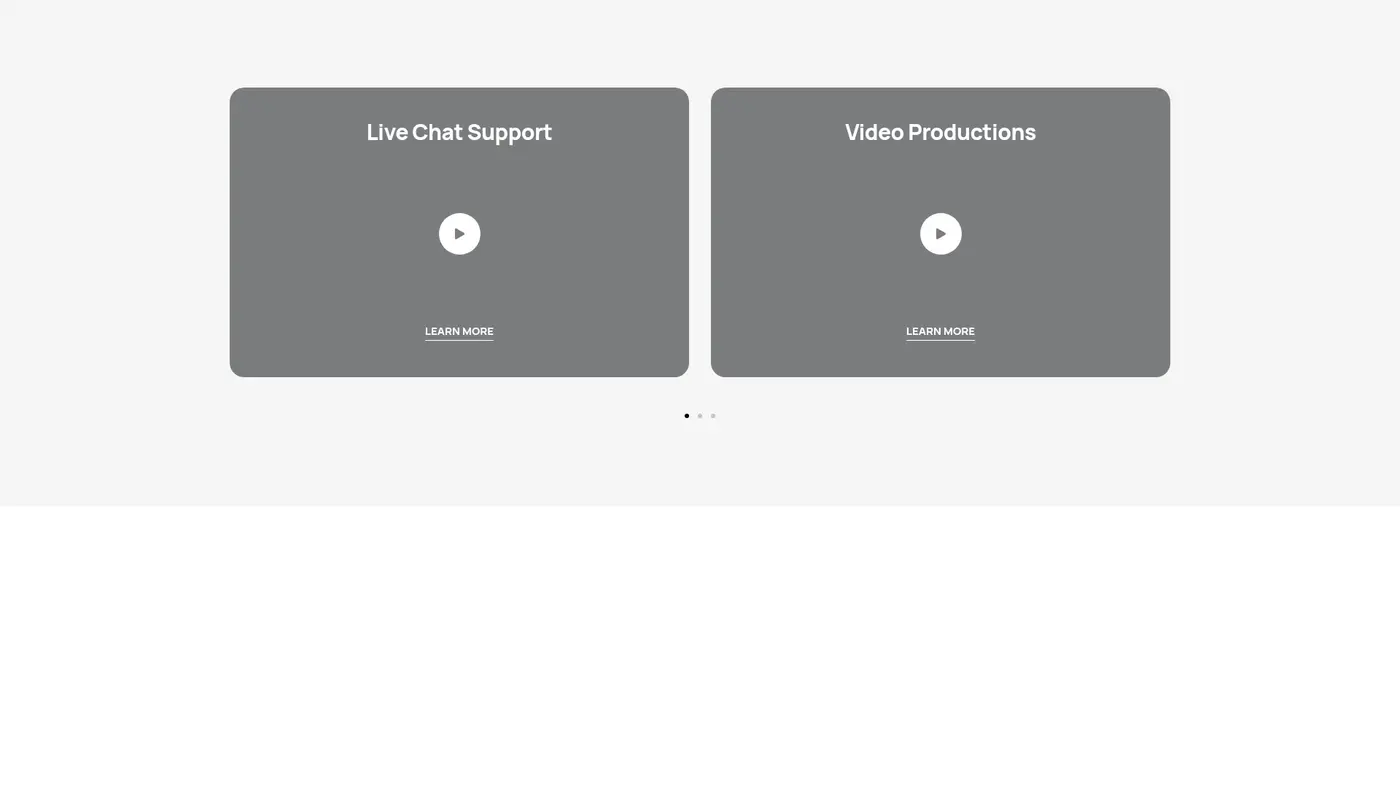
Task: Open Learn More under Live Chat Support
Action: pos(459,331)
